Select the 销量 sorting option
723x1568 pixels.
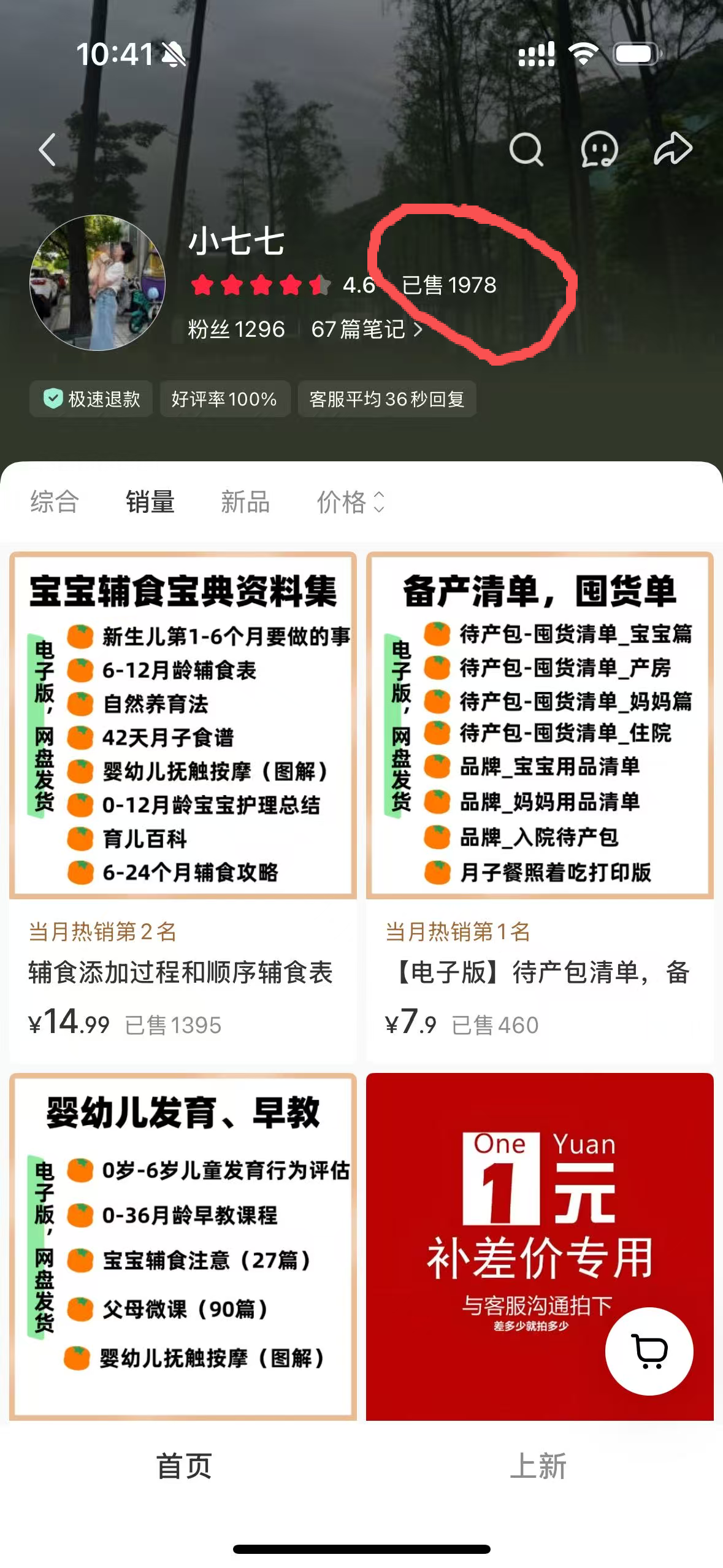point(150,502)
